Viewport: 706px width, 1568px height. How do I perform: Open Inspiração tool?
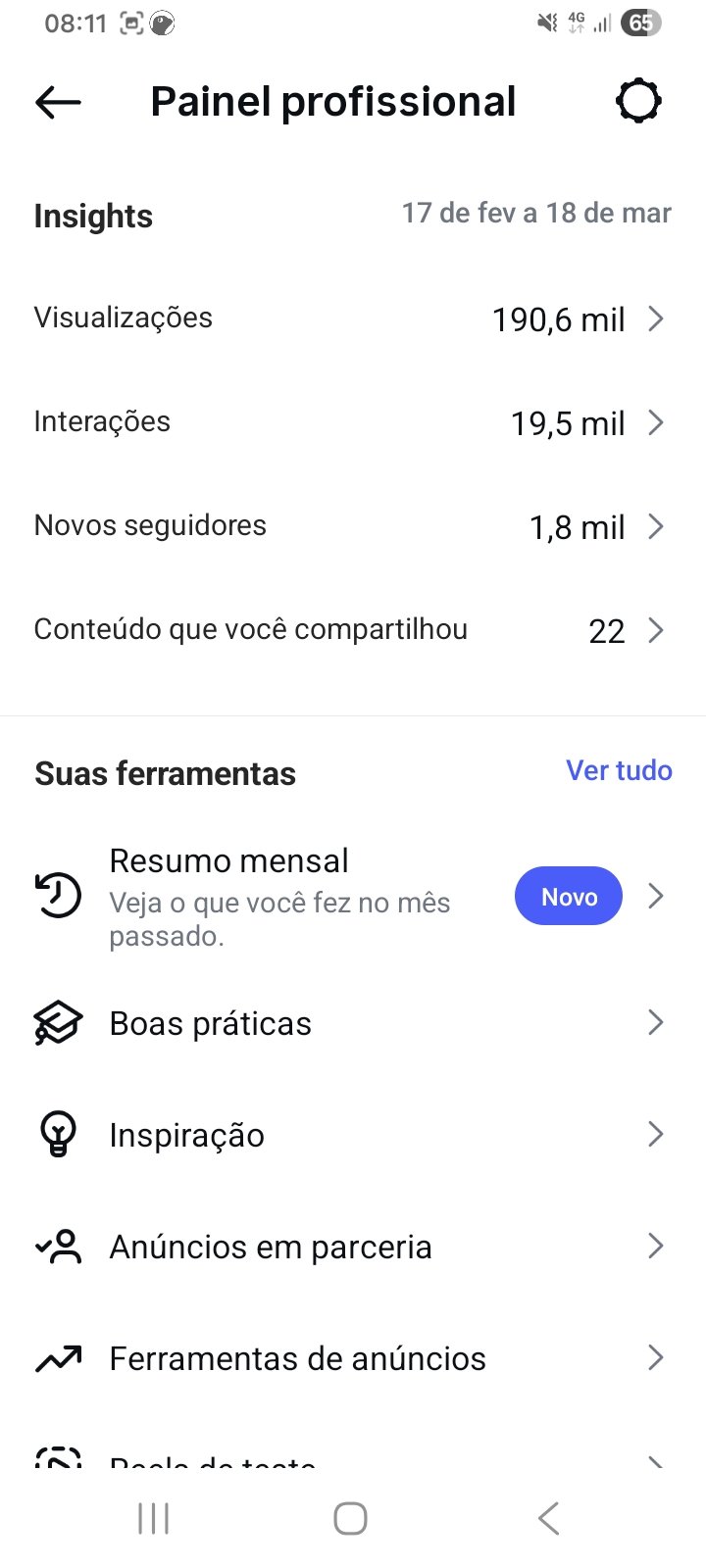(x=351, y=1135)
